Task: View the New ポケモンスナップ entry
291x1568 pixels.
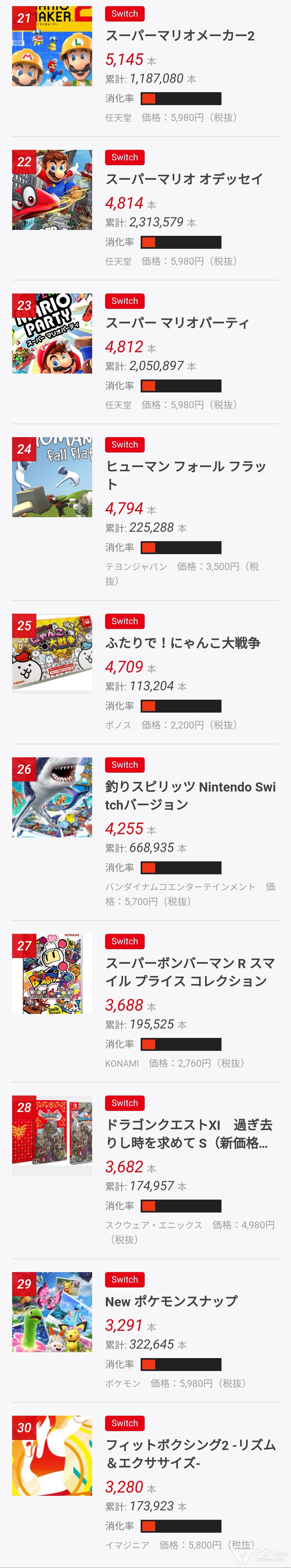Action: [171, 1301]
